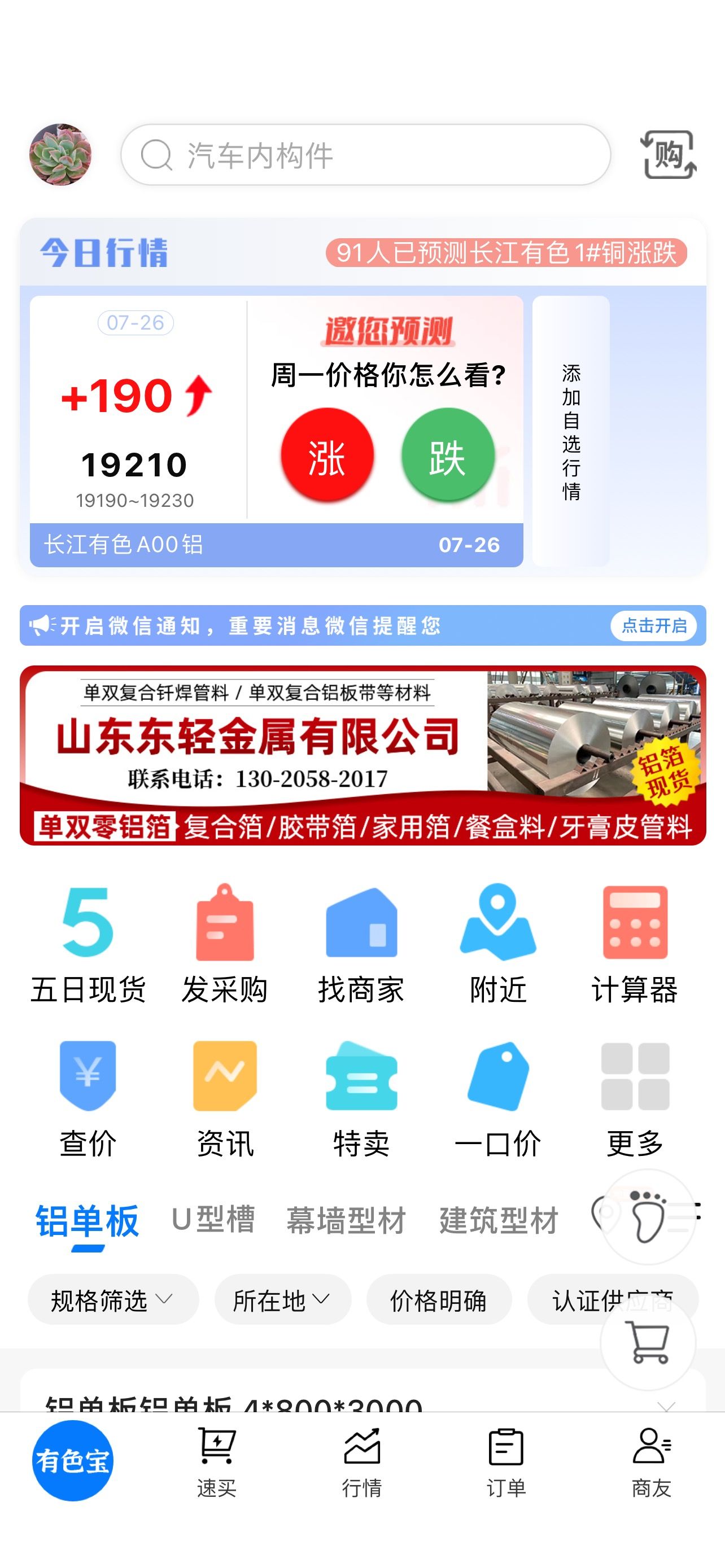The image size is (725, 1568).
Task: Tap the 汽车内构件 search box
Action: (365, 155)
